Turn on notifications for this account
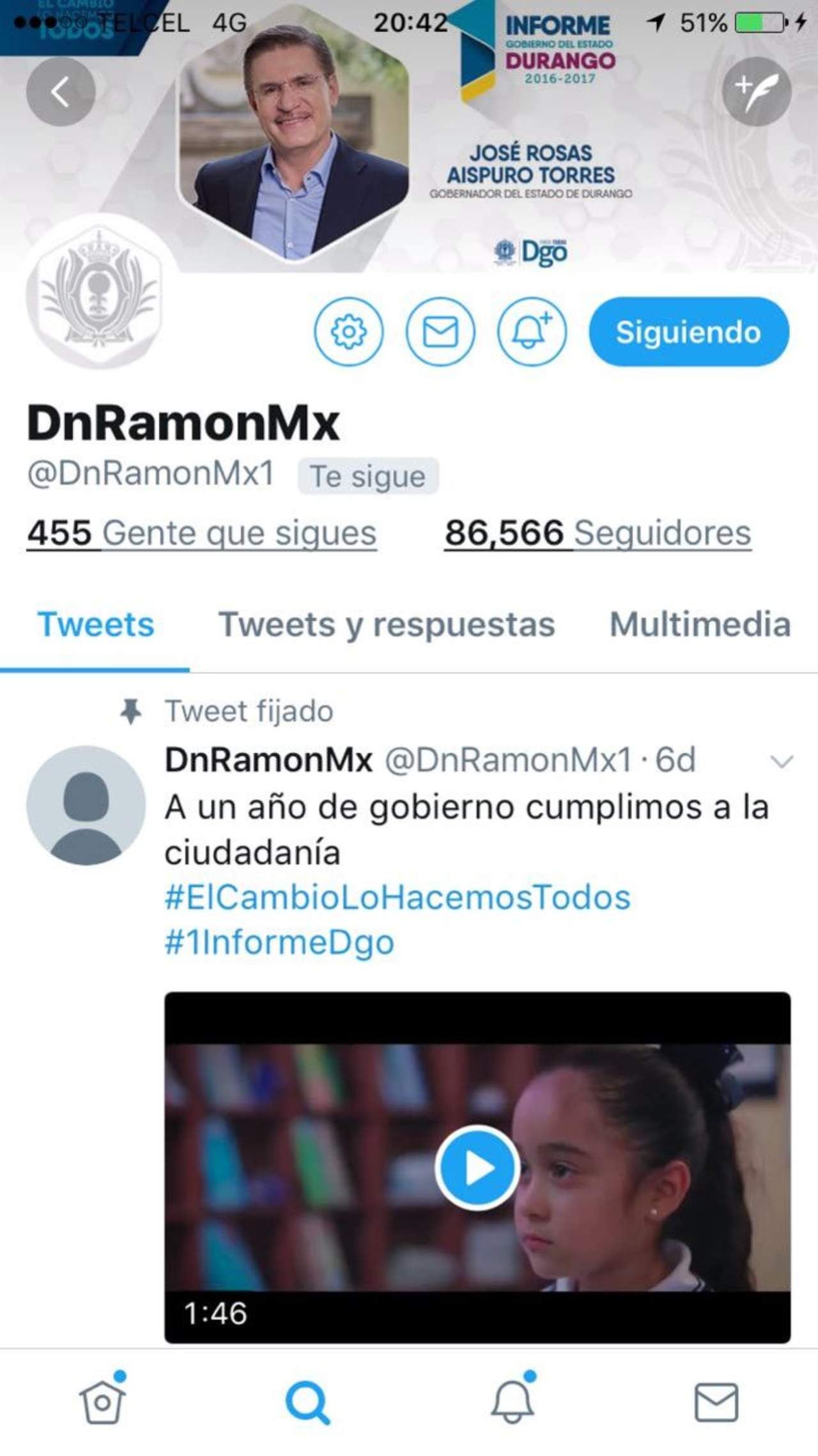 pos(532,332)
